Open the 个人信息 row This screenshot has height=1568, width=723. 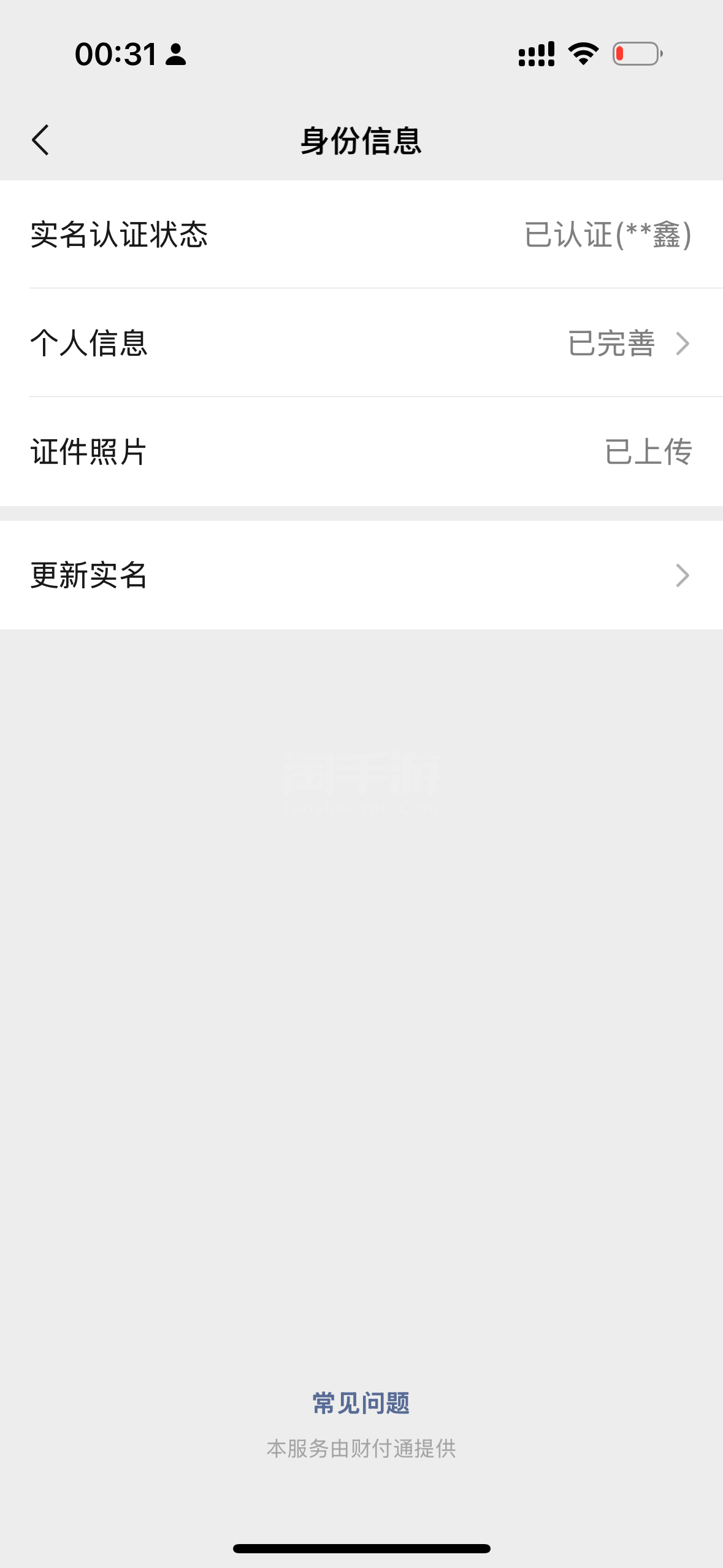361,343
